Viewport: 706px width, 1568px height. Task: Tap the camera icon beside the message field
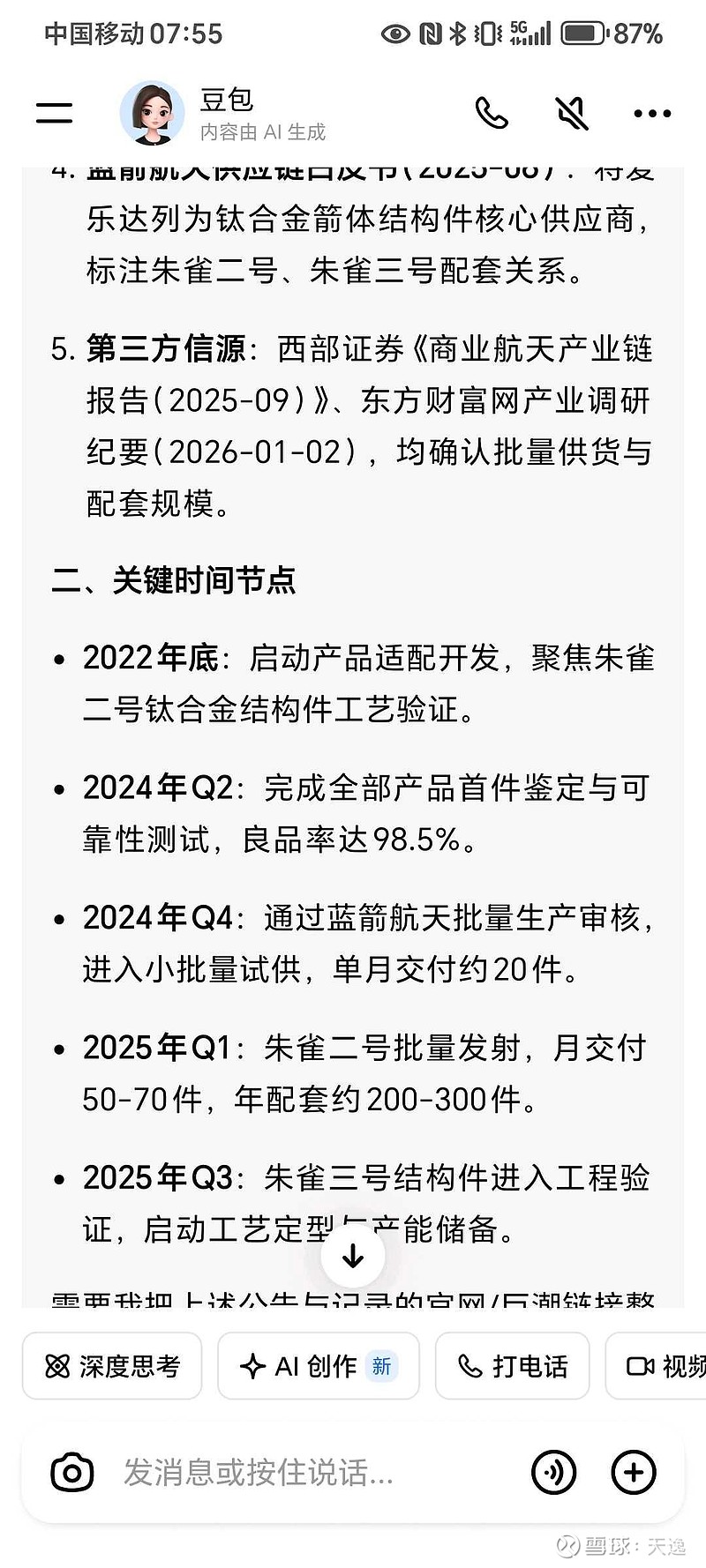(x=71, y=1471)
